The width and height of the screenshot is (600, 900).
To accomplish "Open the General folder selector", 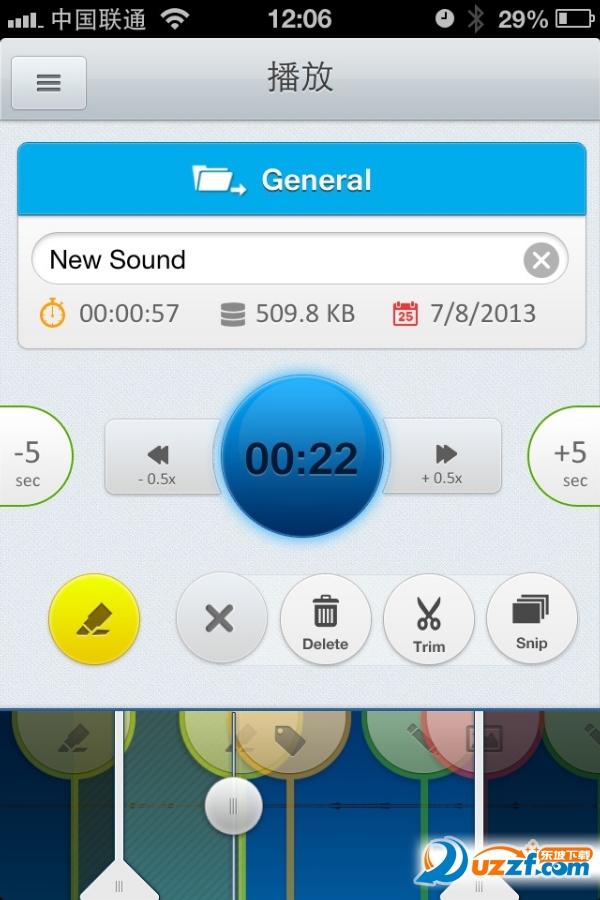I will point(300,180).
